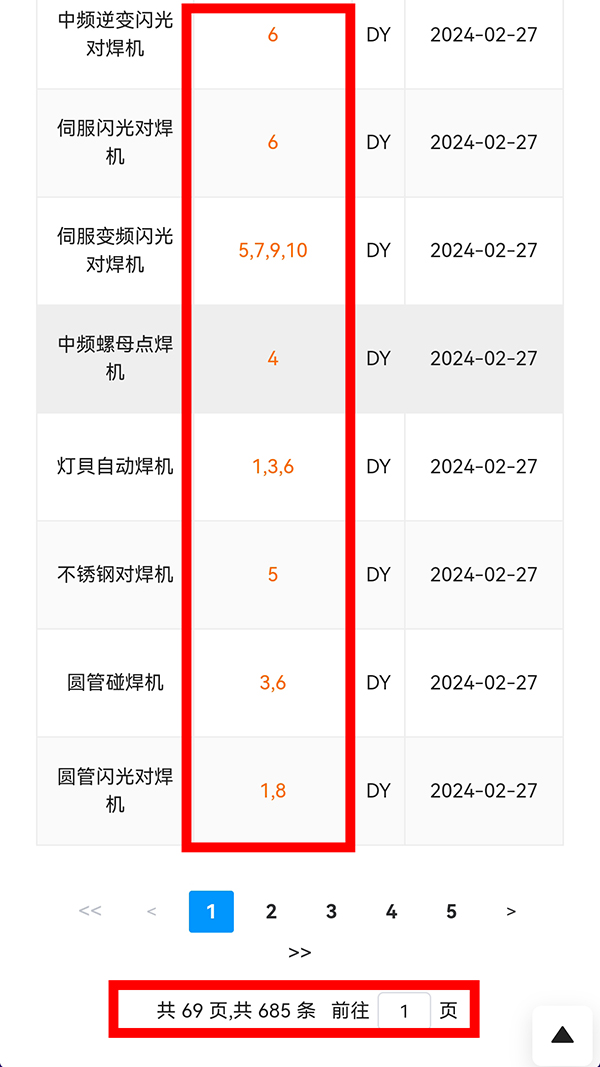Jump to the last page
This screenshot has width=600, height=1067.
(300, 953)
